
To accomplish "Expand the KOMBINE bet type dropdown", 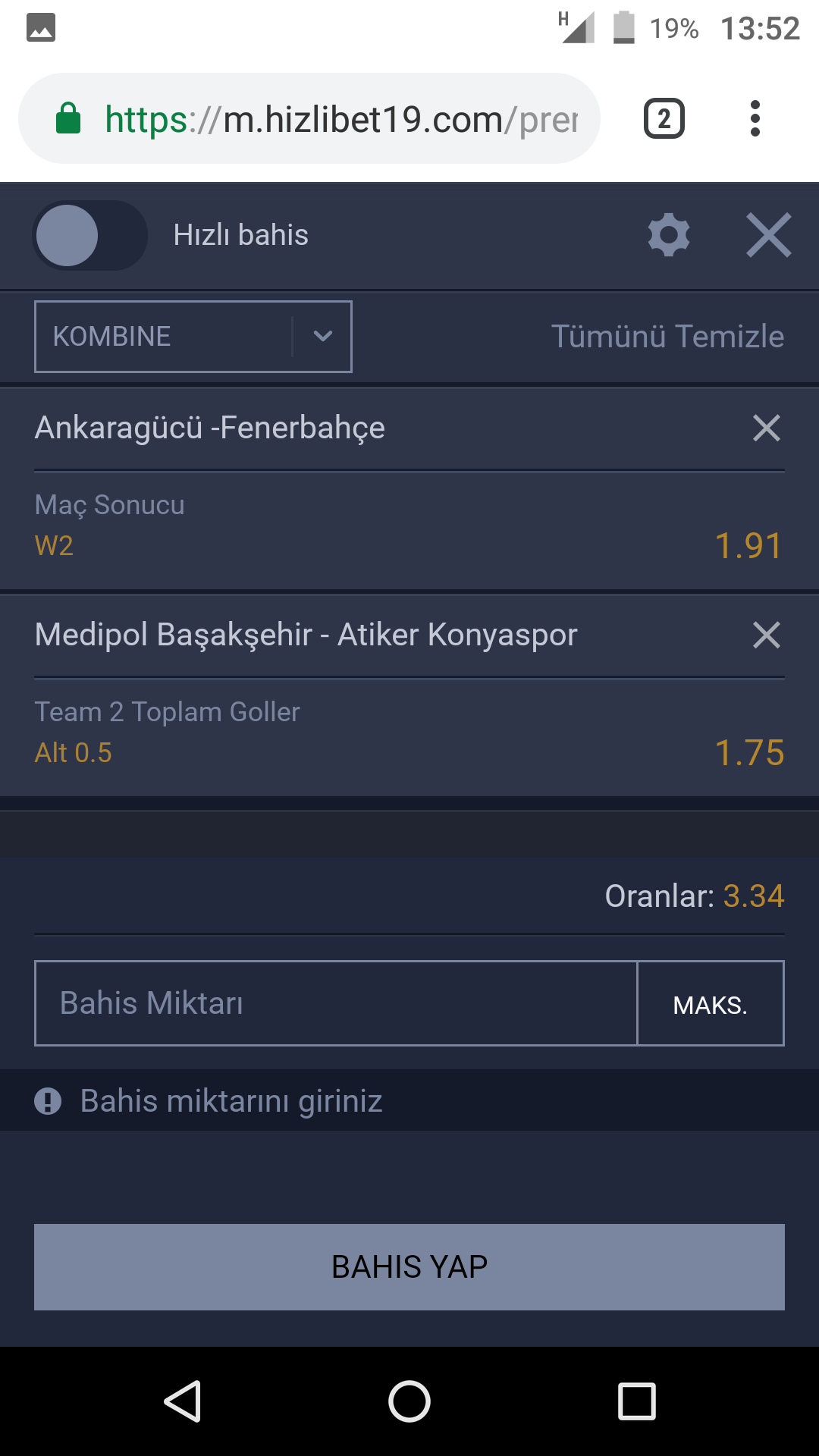I will click(x=193, y=337).
